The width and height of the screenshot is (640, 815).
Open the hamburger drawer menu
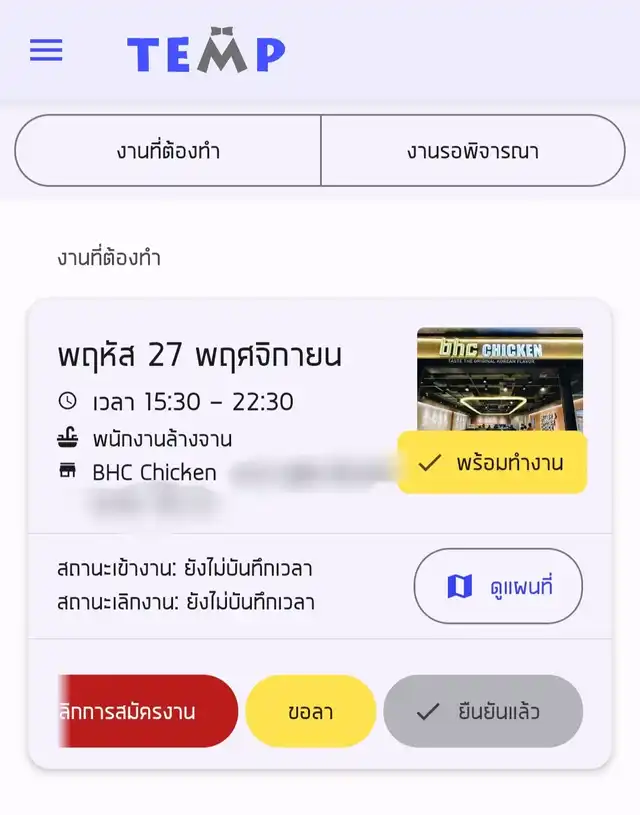coord(46,51)
